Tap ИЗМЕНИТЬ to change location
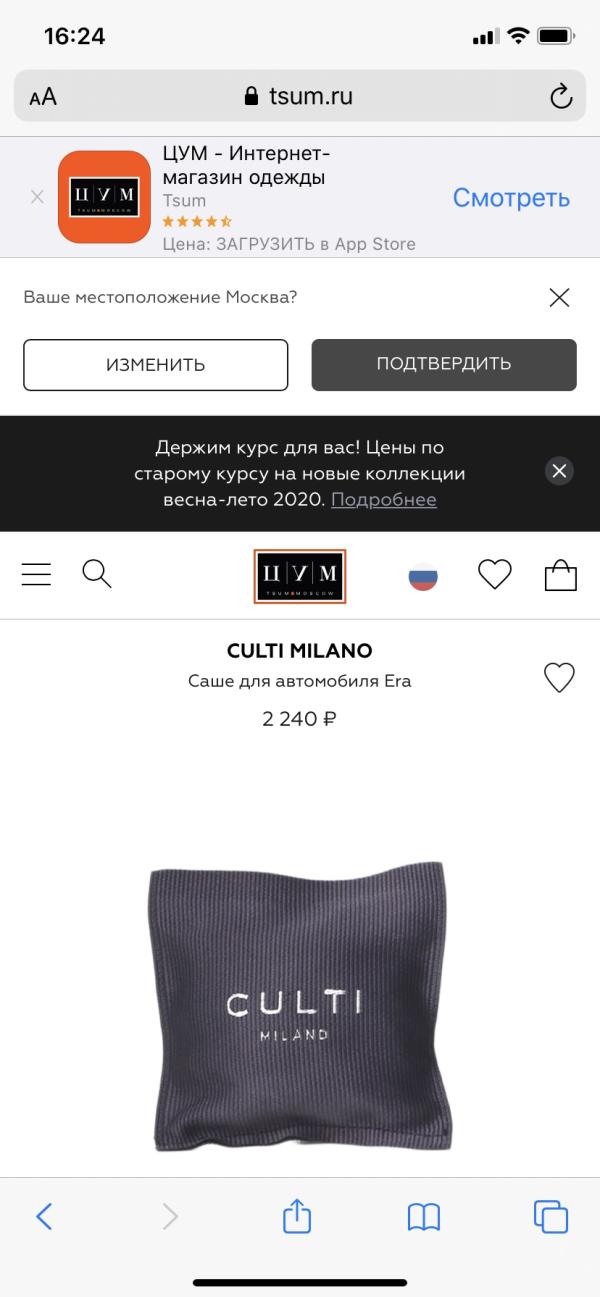Screen dimensions: 600x1297 [x=155, y=365]
